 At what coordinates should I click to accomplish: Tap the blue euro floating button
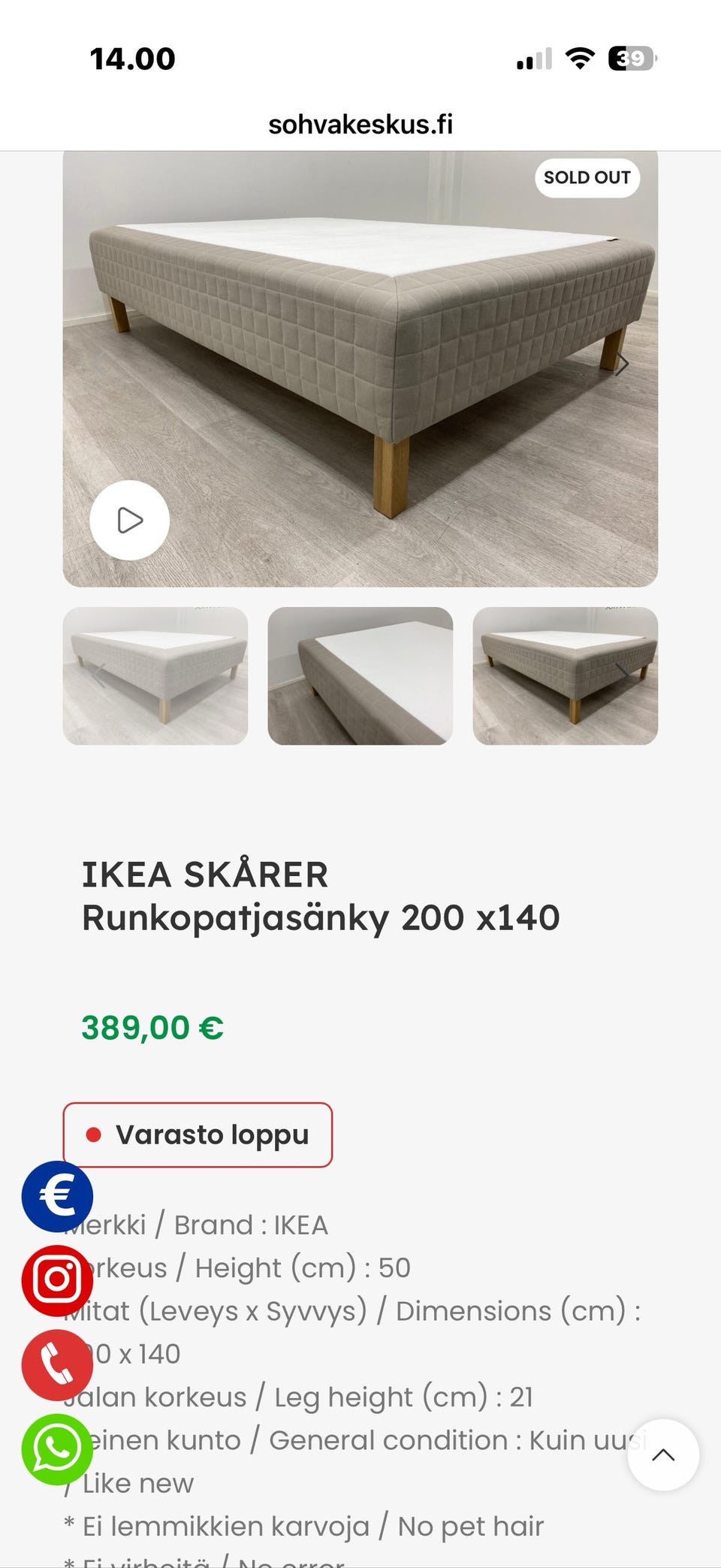[57, 1196]
